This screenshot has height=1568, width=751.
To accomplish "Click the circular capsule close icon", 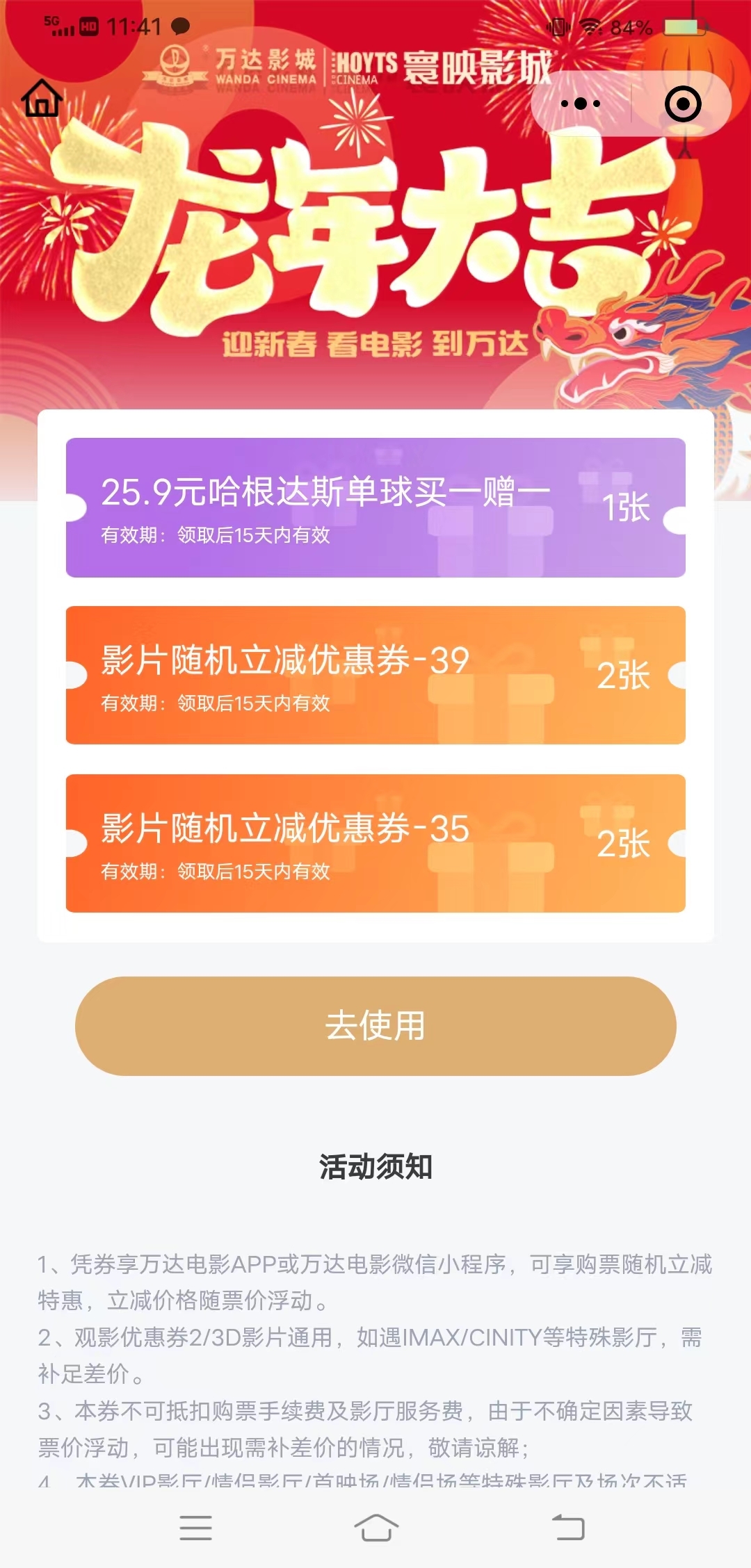I will pyautogui.click(x=684, y=103).
